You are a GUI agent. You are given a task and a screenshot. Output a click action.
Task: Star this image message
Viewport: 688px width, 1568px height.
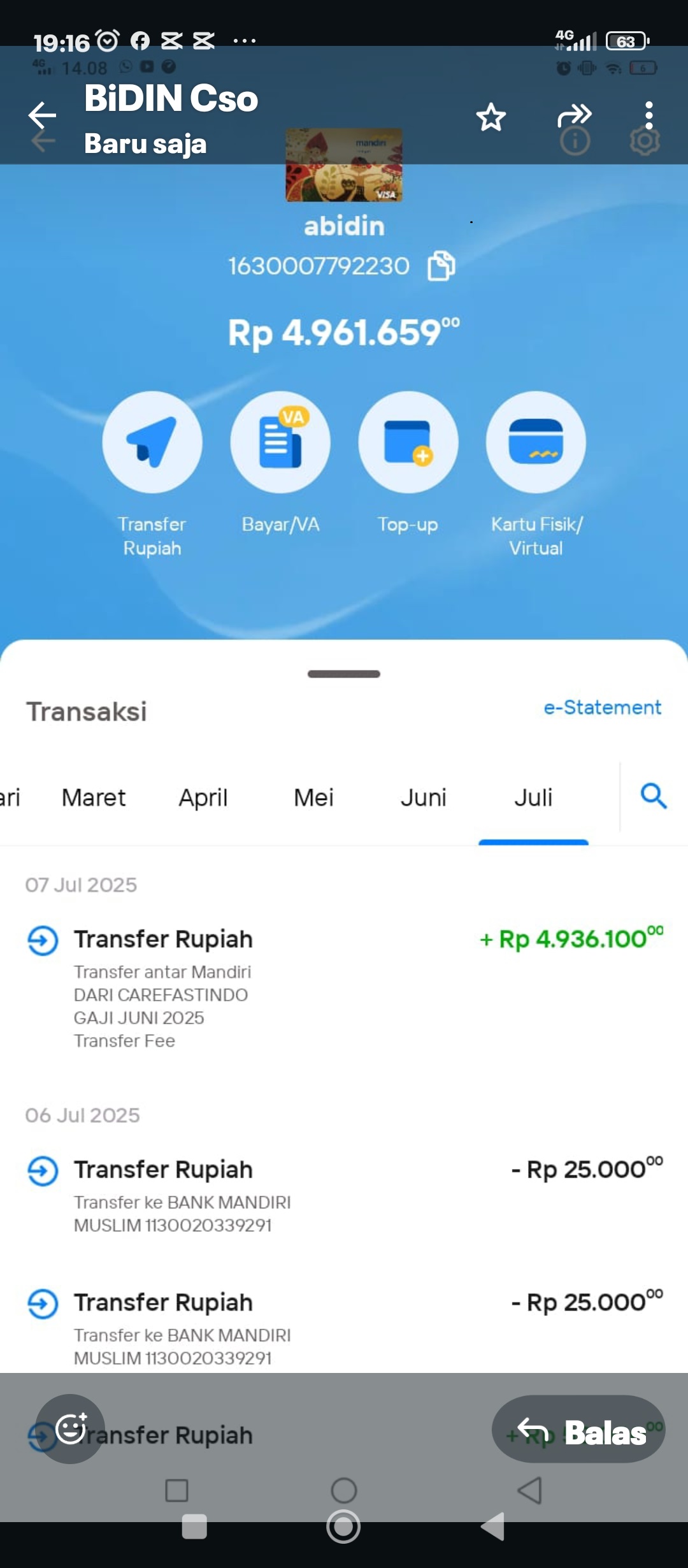pos(491,117)
